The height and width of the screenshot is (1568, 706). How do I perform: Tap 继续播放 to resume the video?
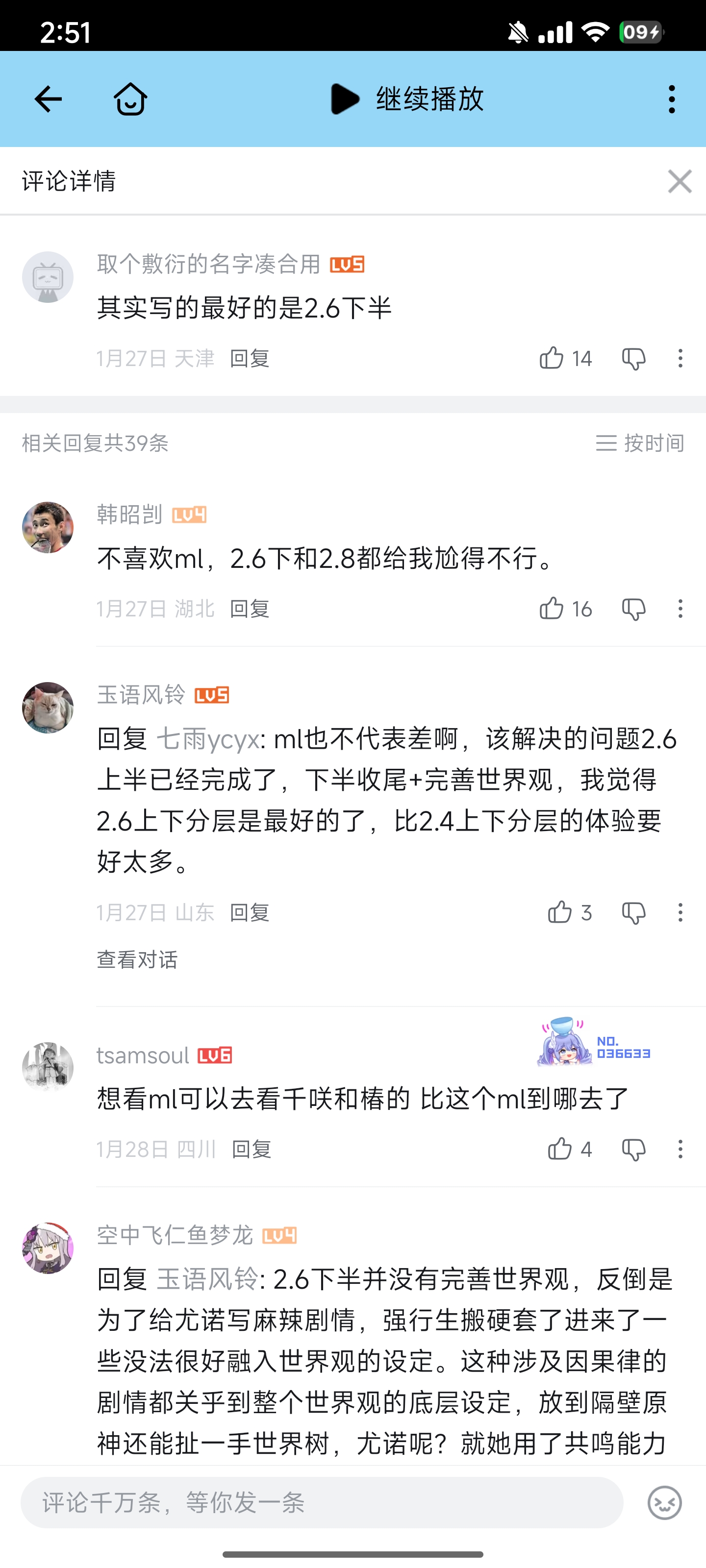tap(407, 98)
